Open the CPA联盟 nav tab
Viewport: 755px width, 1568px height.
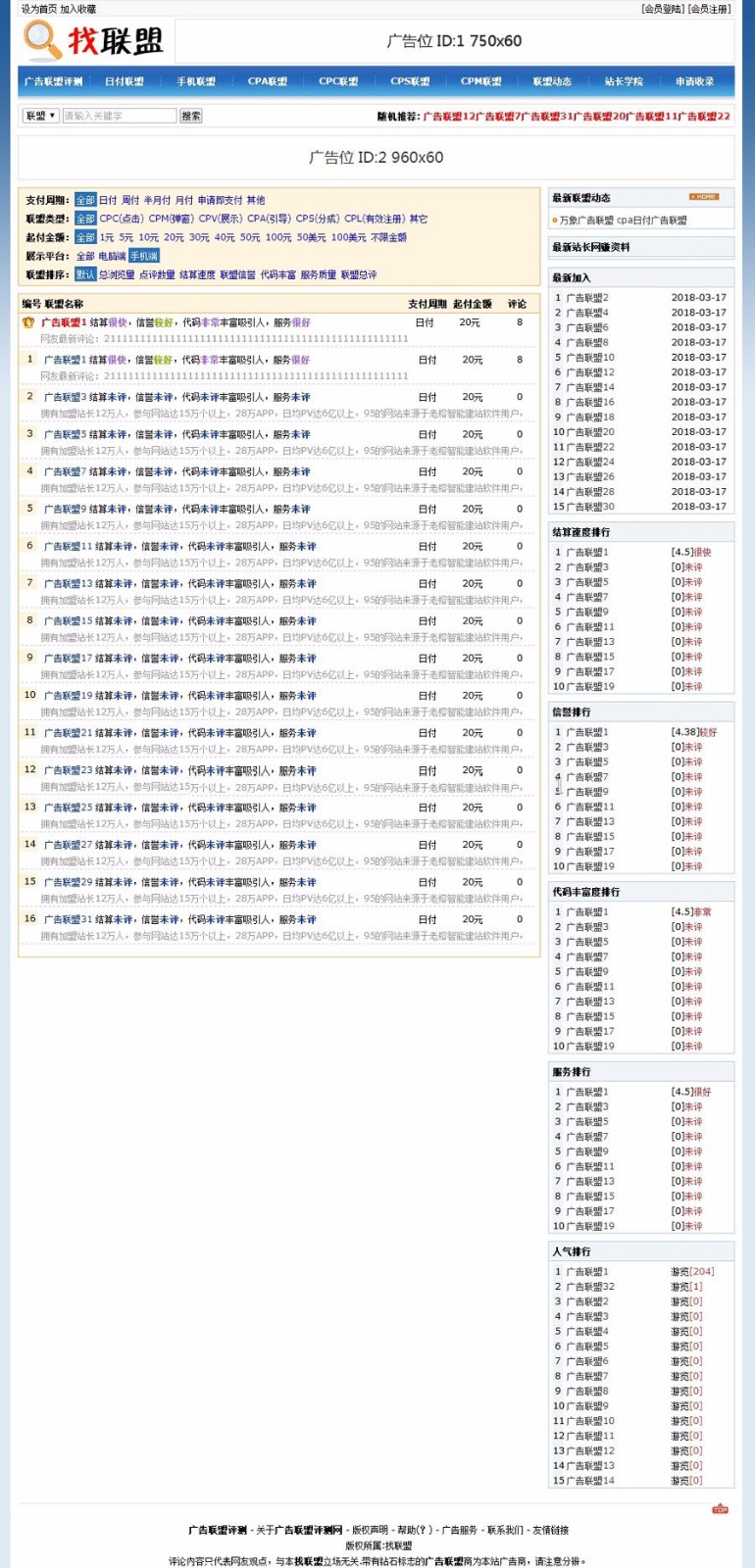[267, 81]
